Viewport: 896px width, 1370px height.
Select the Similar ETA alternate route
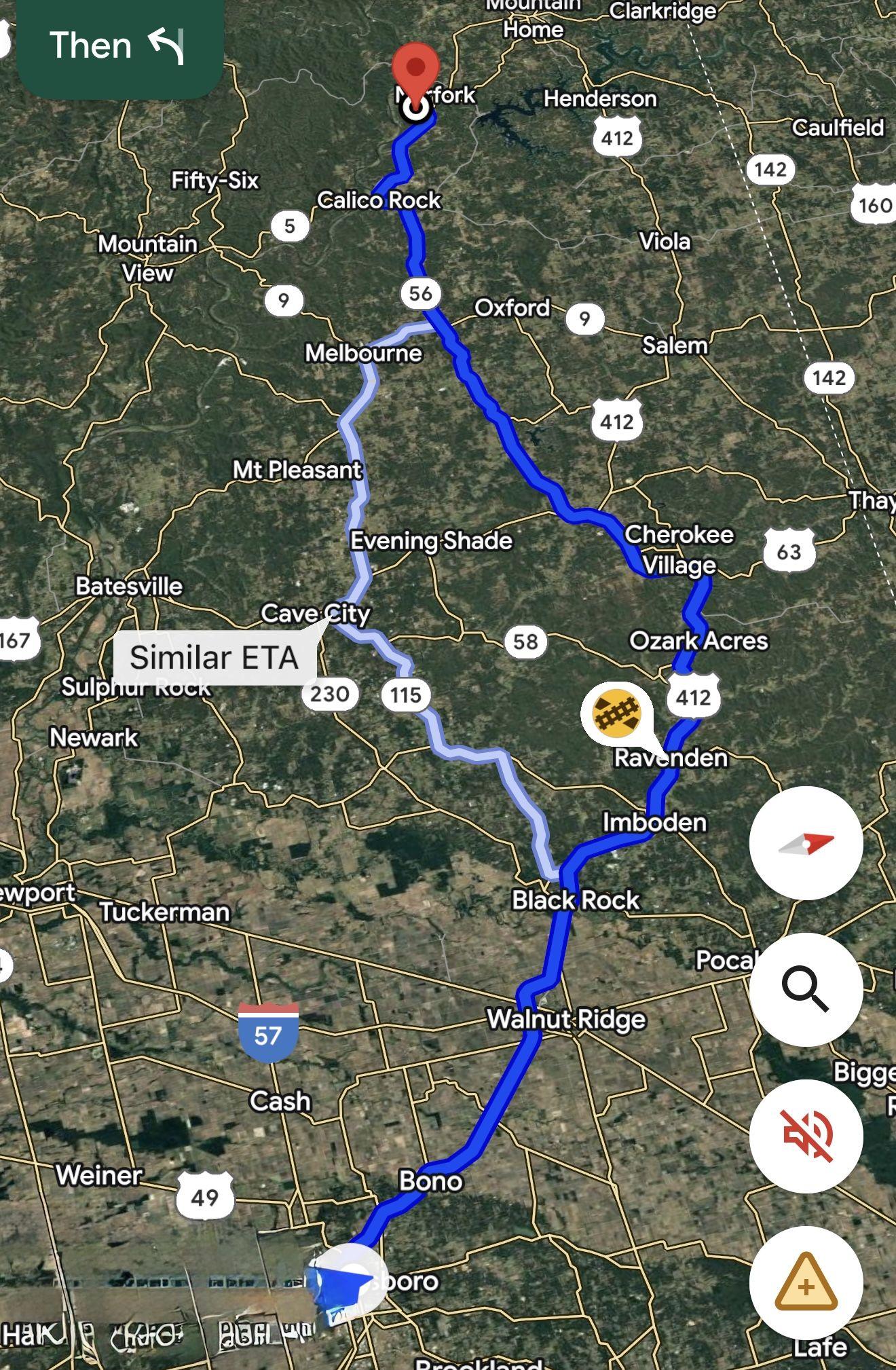[x=214, y=657]
